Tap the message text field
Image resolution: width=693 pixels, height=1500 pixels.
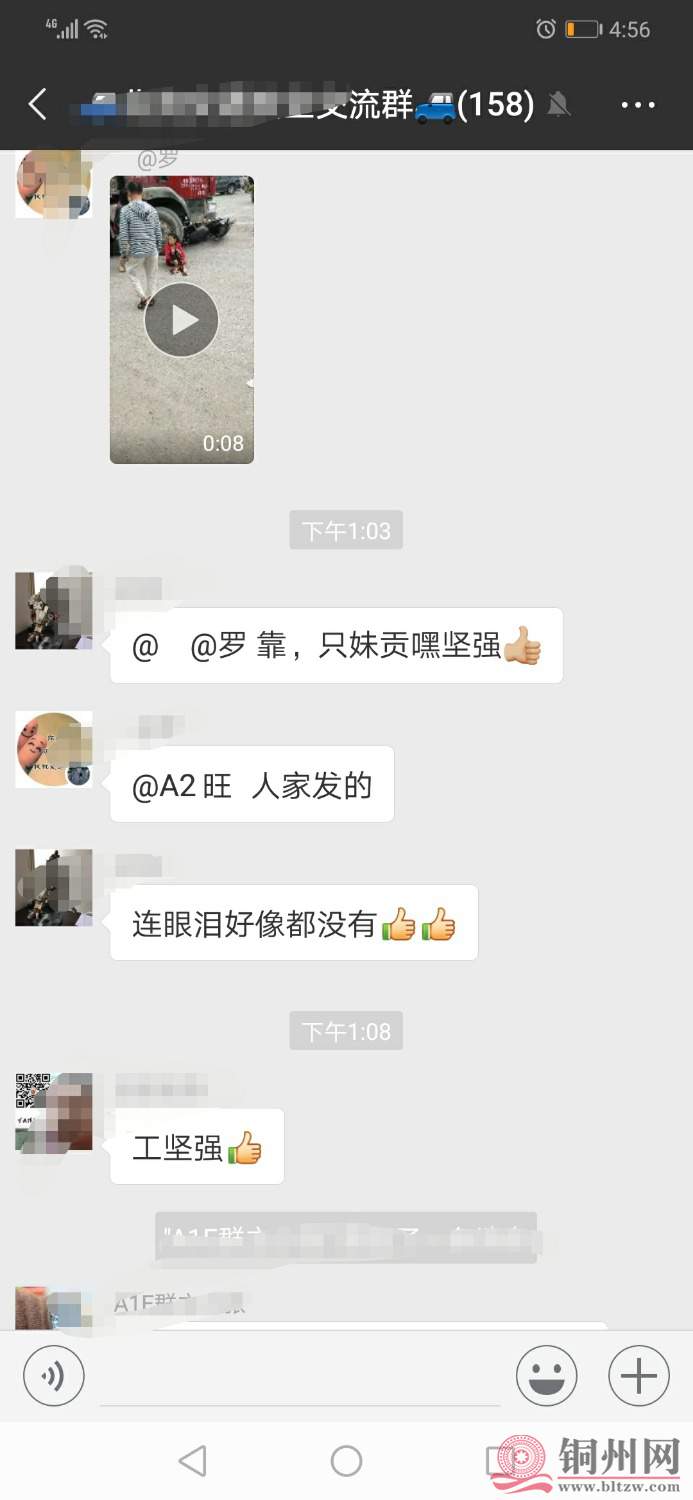pos(300,1378)
